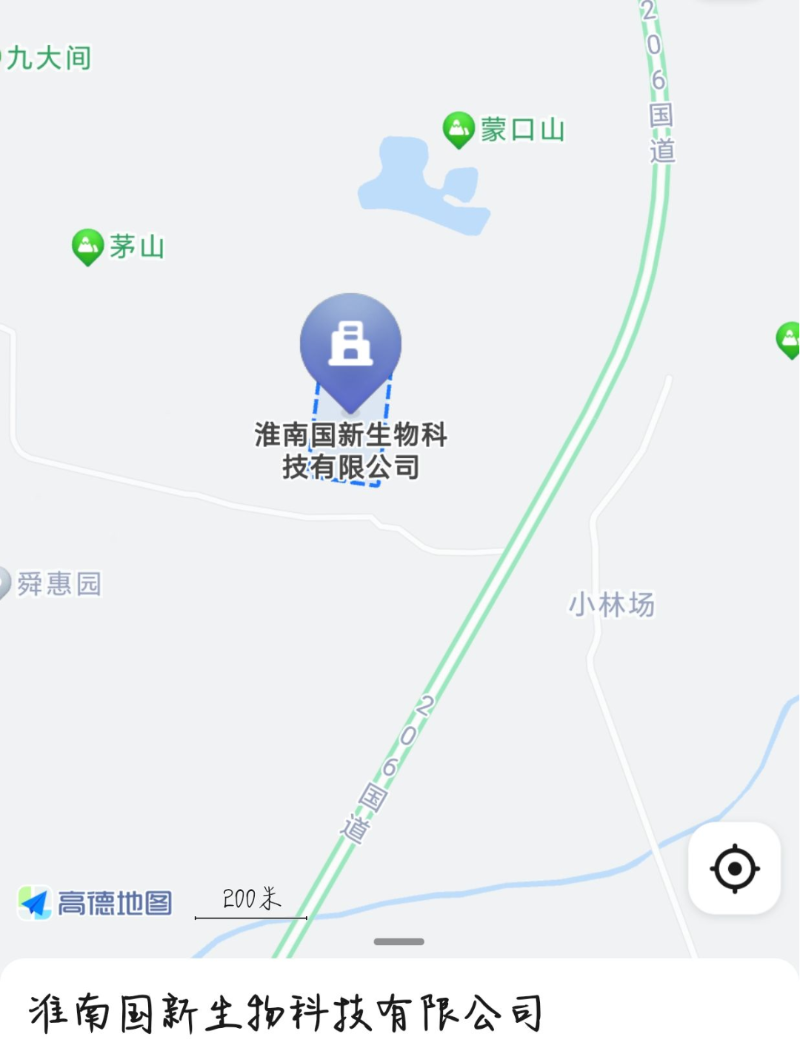Recenter the map on my location
Image resolution: width=800 pixels, height=1048 pixels.
pyautogui.click(x=734, y=868)
